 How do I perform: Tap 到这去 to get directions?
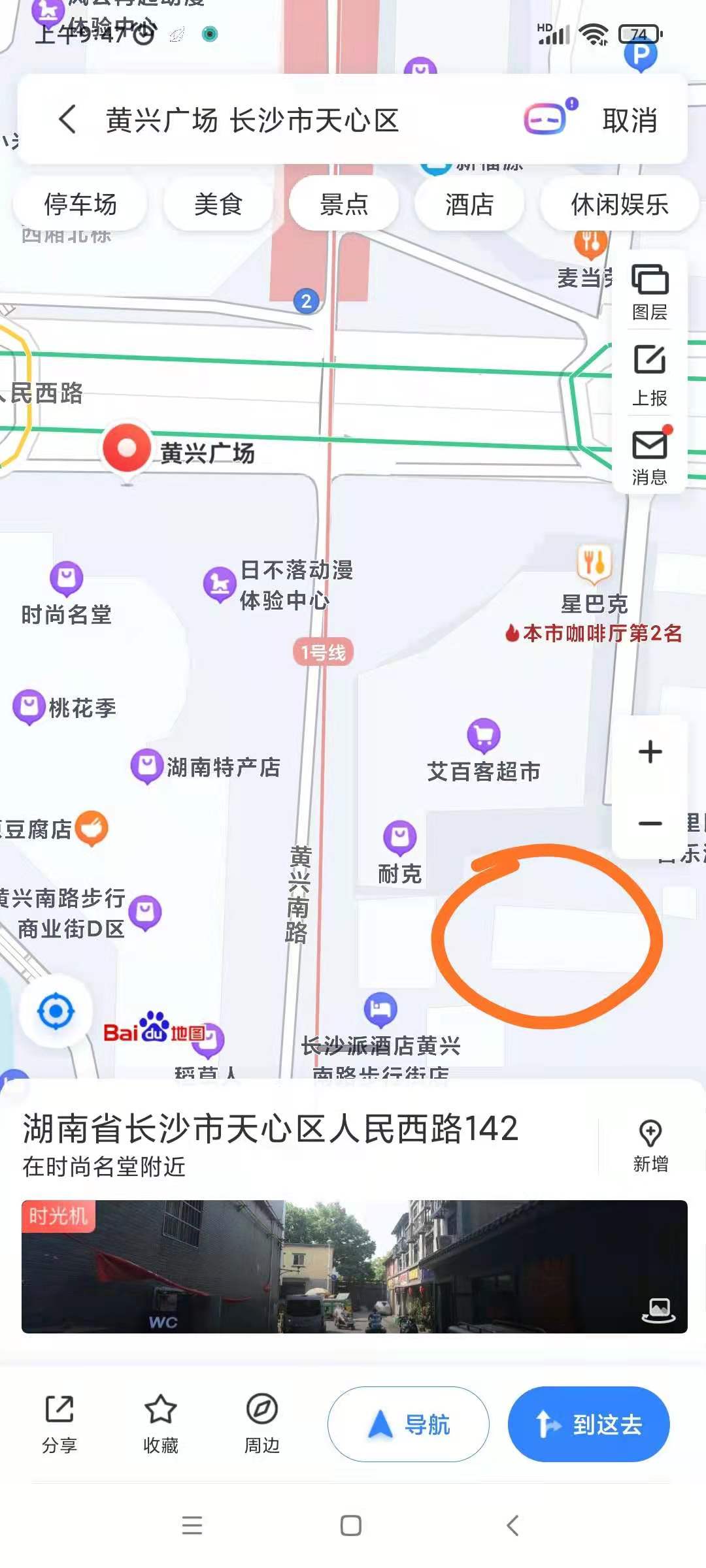pos(588,1424)
